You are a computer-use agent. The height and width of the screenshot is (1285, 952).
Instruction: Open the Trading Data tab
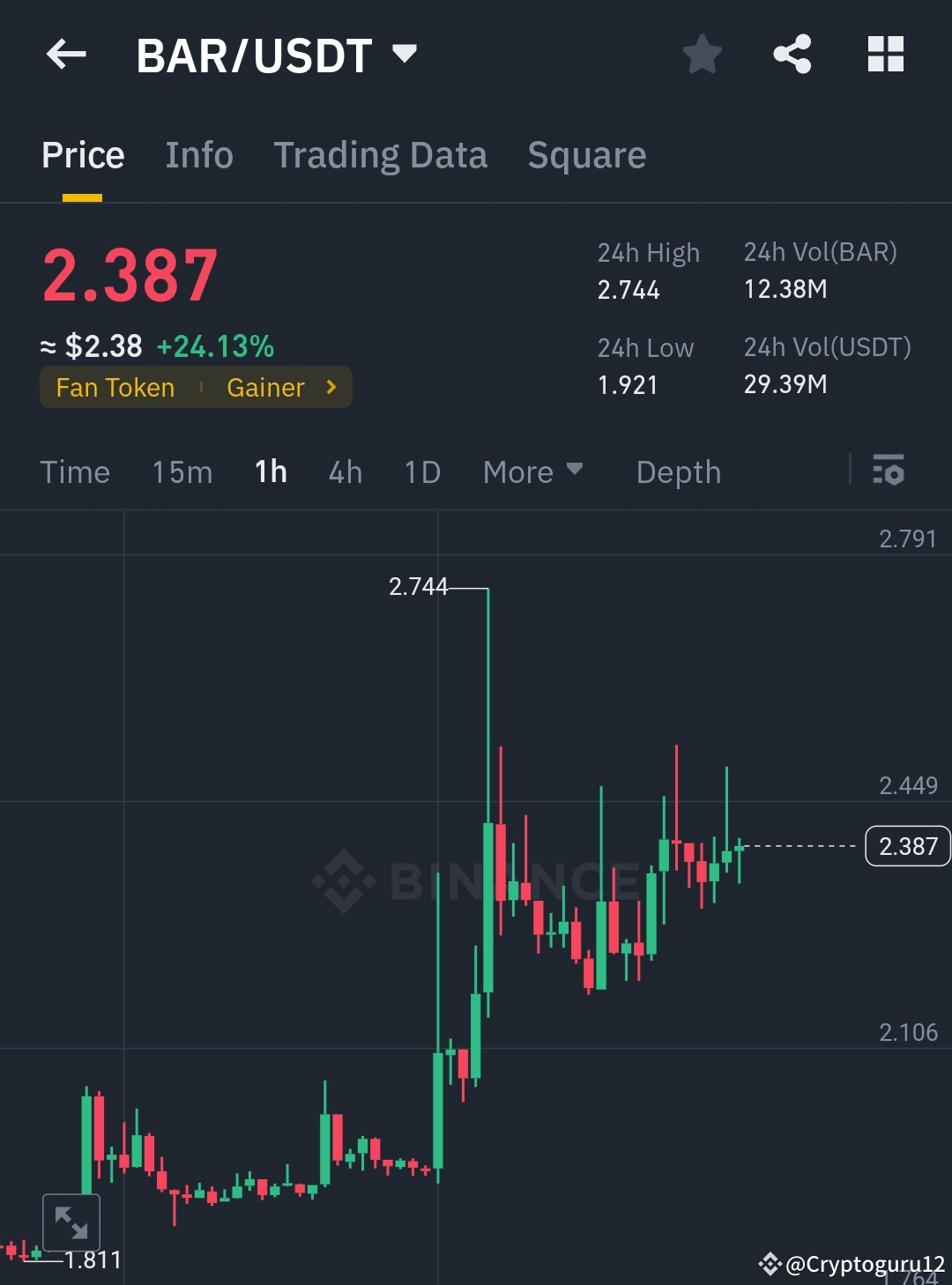click(381, 154)
